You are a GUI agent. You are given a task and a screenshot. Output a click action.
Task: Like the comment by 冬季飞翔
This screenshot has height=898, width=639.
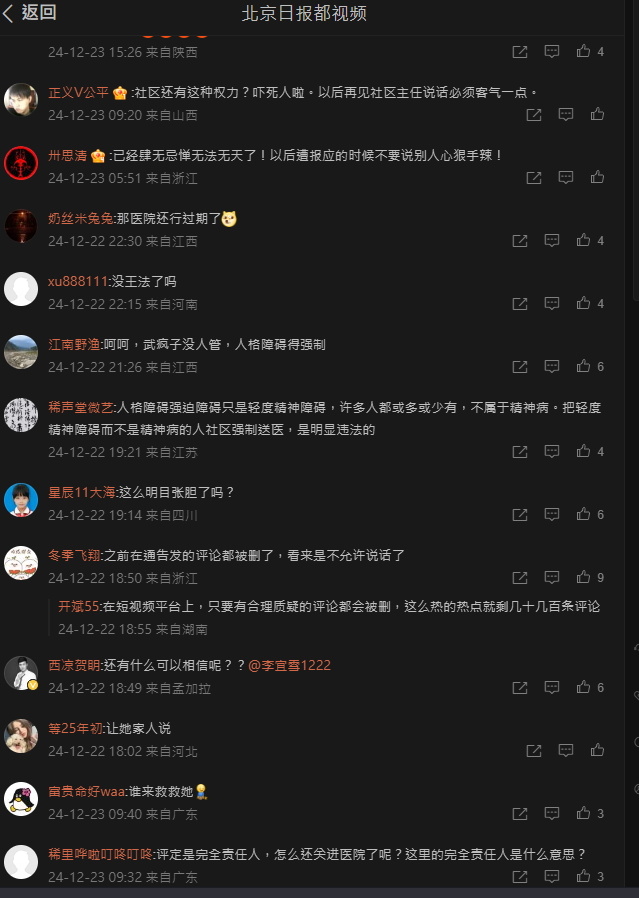coord(583,578)
